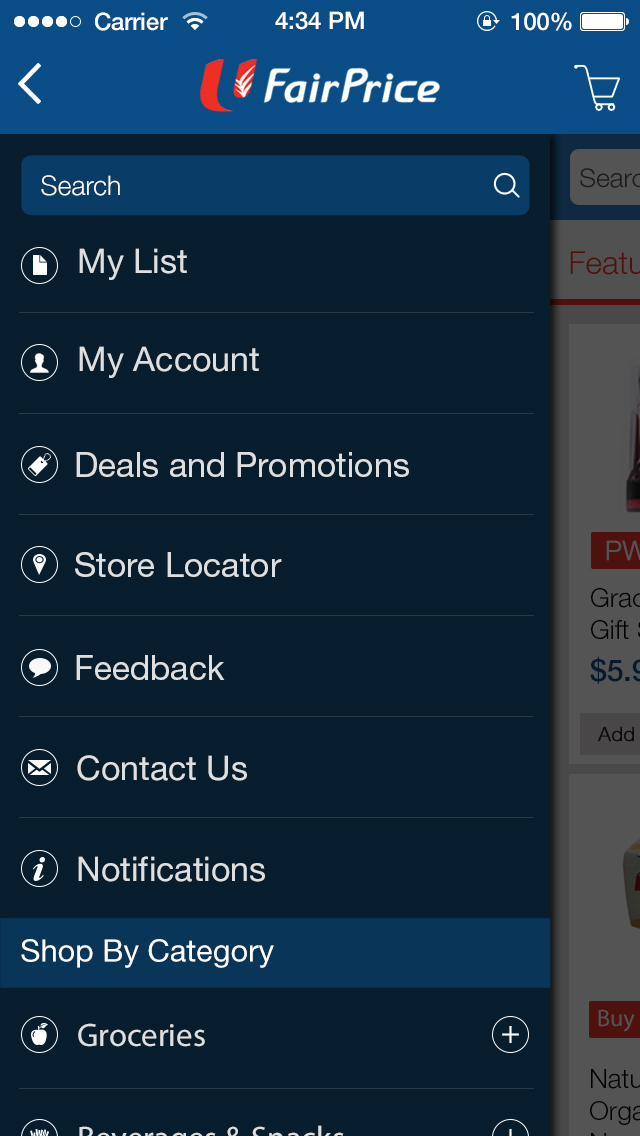The width and height of the screenshot is (640, 1136).
Task: Open Notifications
Action: 275,869
